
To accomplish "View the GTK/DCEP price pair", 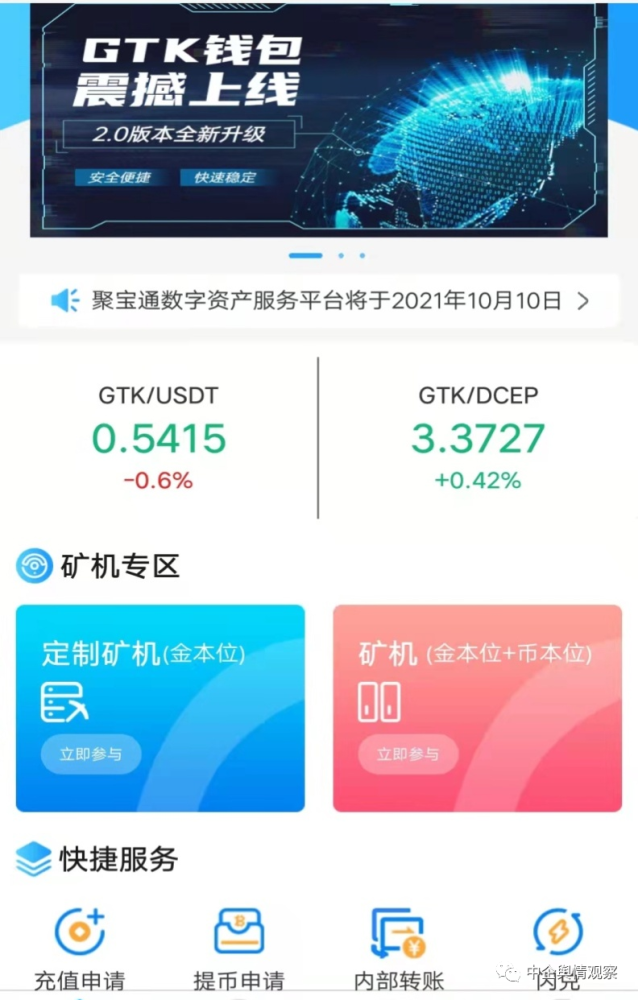I will (x=477, y=438).
